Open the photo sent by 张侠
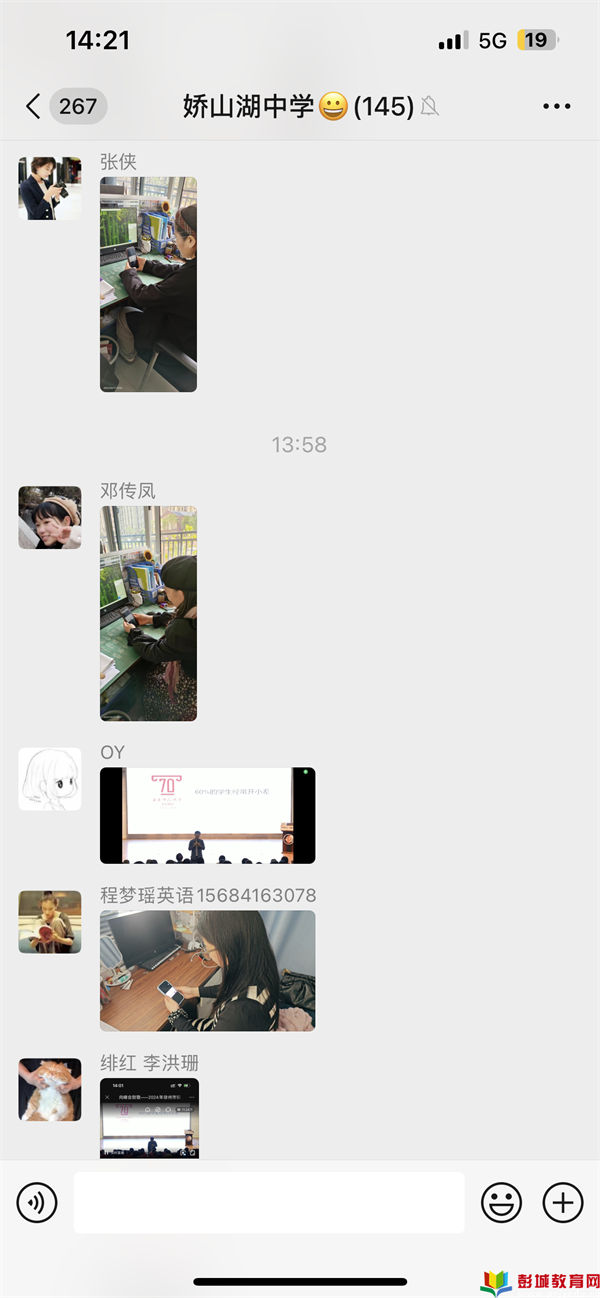The image size is (600, 1298). (x=148, y=284)
